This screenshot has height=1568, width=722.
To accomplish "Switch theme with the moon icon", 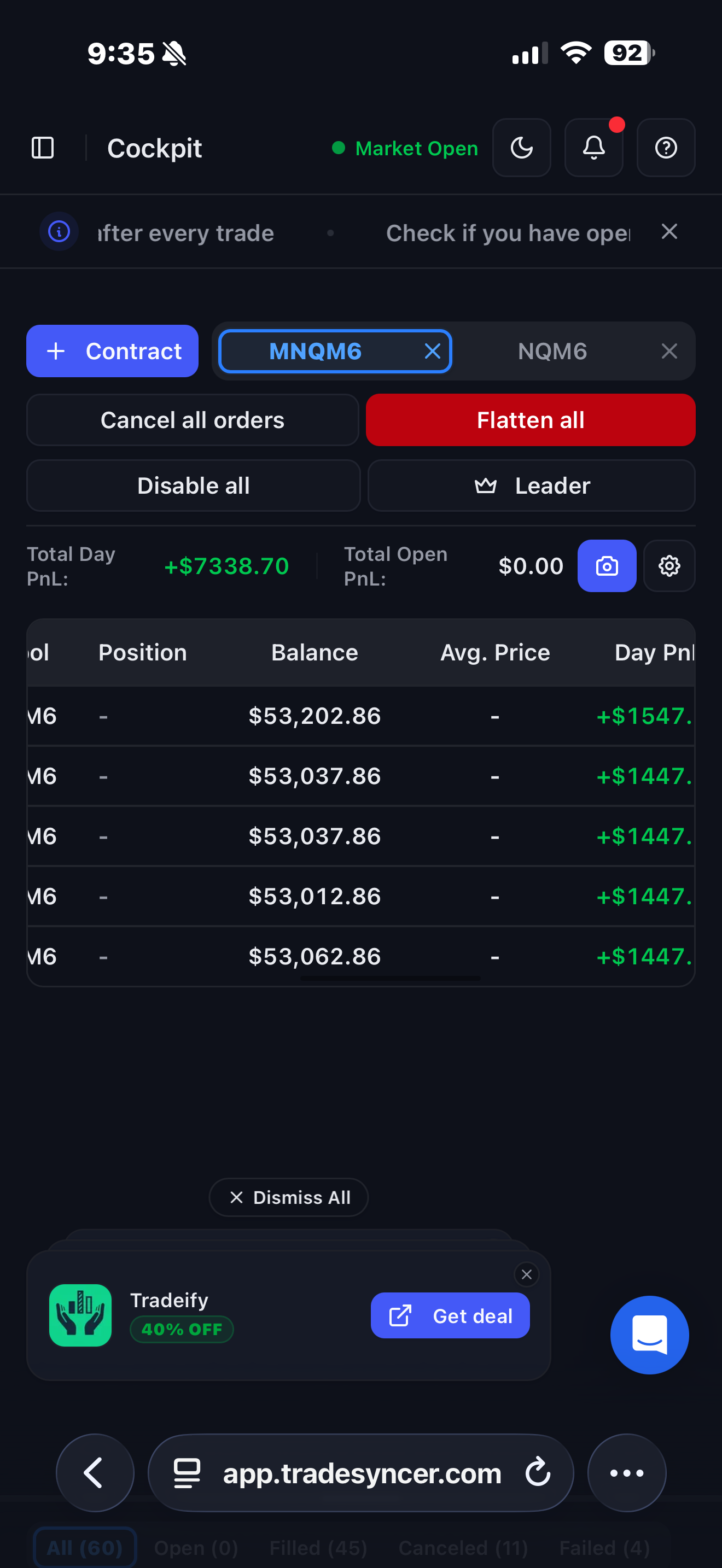I will coord(522,148).
